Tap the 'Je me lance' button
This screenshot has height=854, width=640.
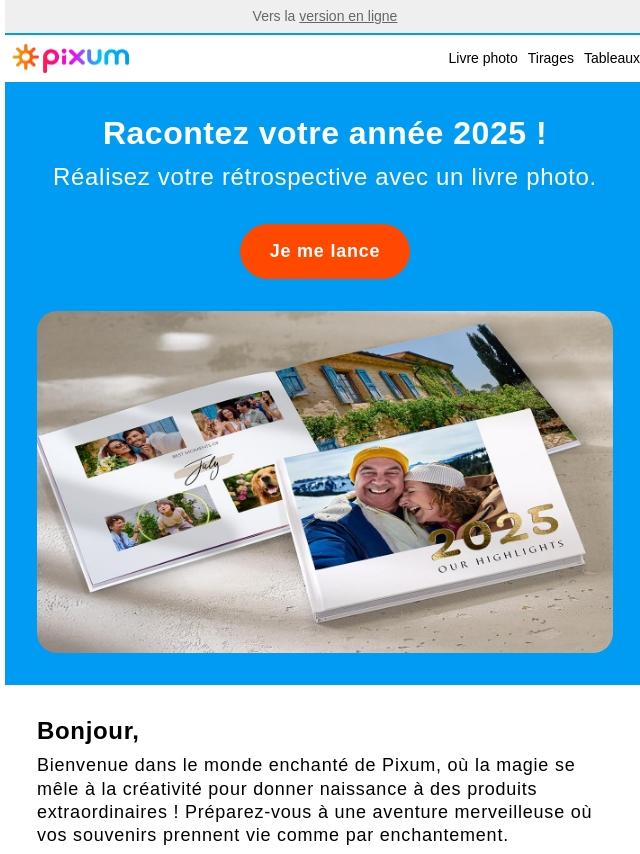(324, 251)
